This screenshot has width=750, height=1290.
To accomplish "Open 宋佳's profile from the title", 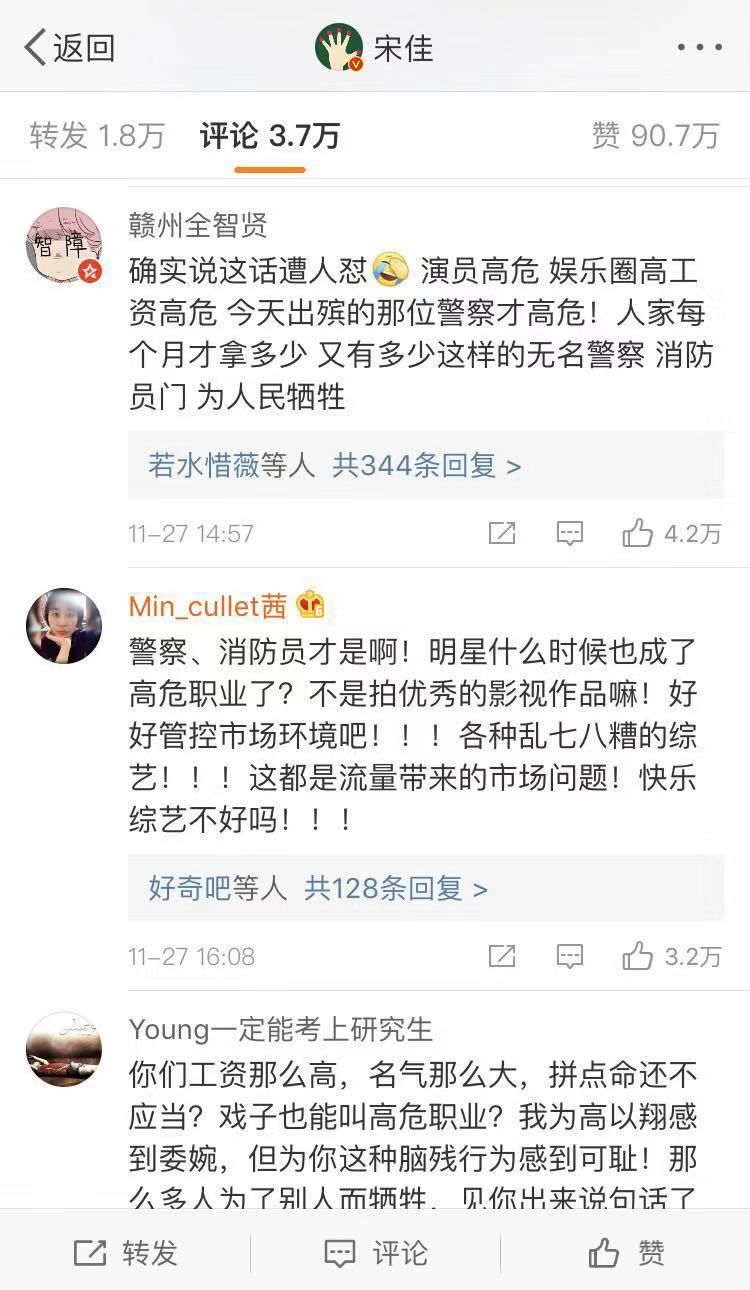I will 375,47.
